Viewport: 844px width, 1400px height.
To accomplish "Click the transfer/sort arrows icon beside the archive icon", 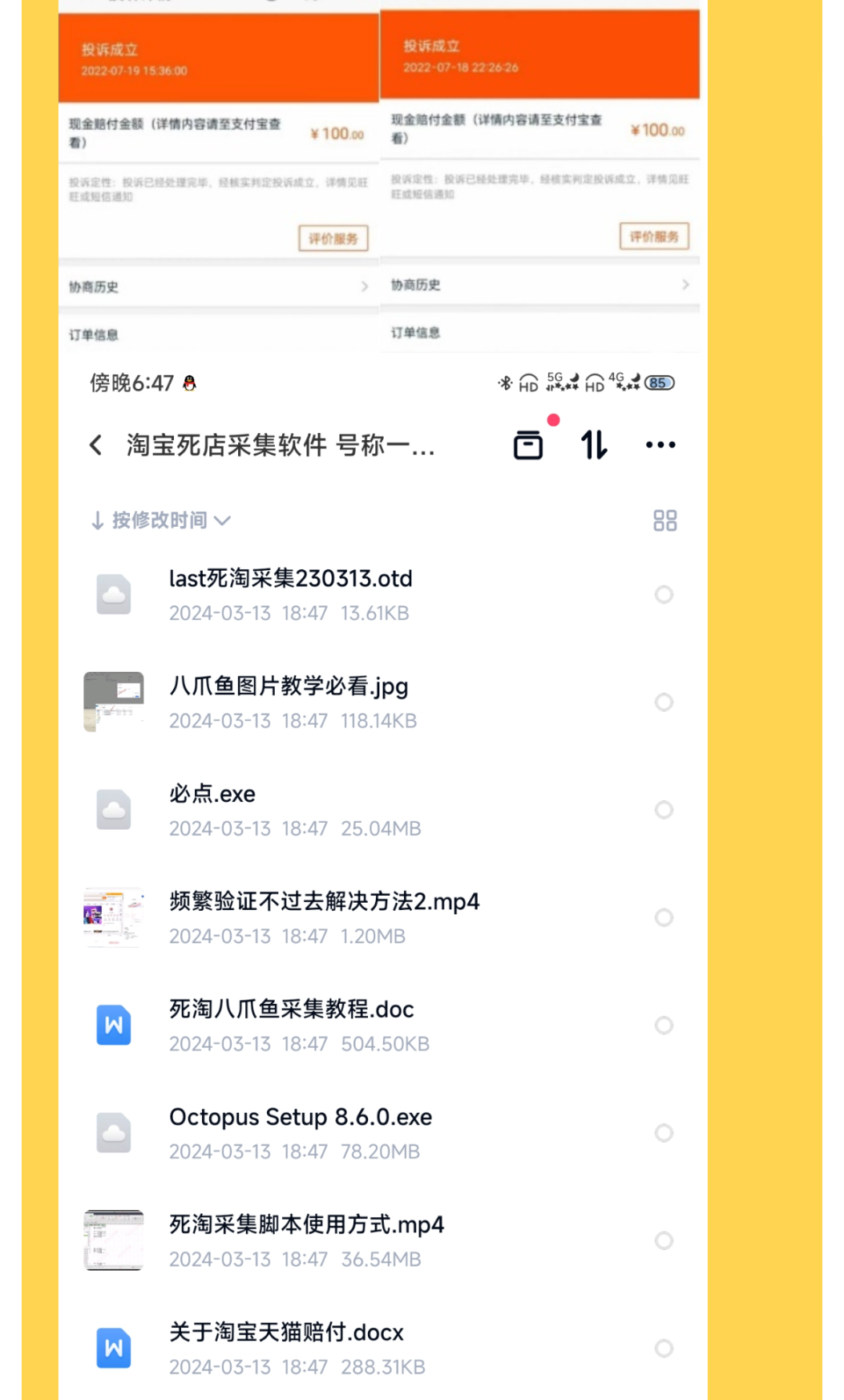I will click(592, 443).
